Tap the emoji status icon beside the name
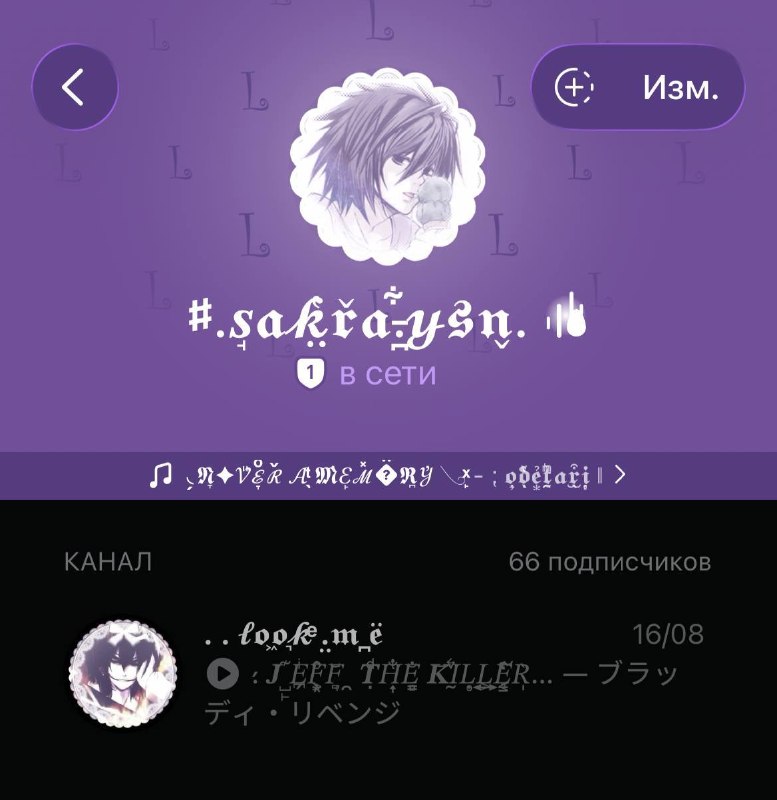The image size is (777, 800). pos(566,315)
